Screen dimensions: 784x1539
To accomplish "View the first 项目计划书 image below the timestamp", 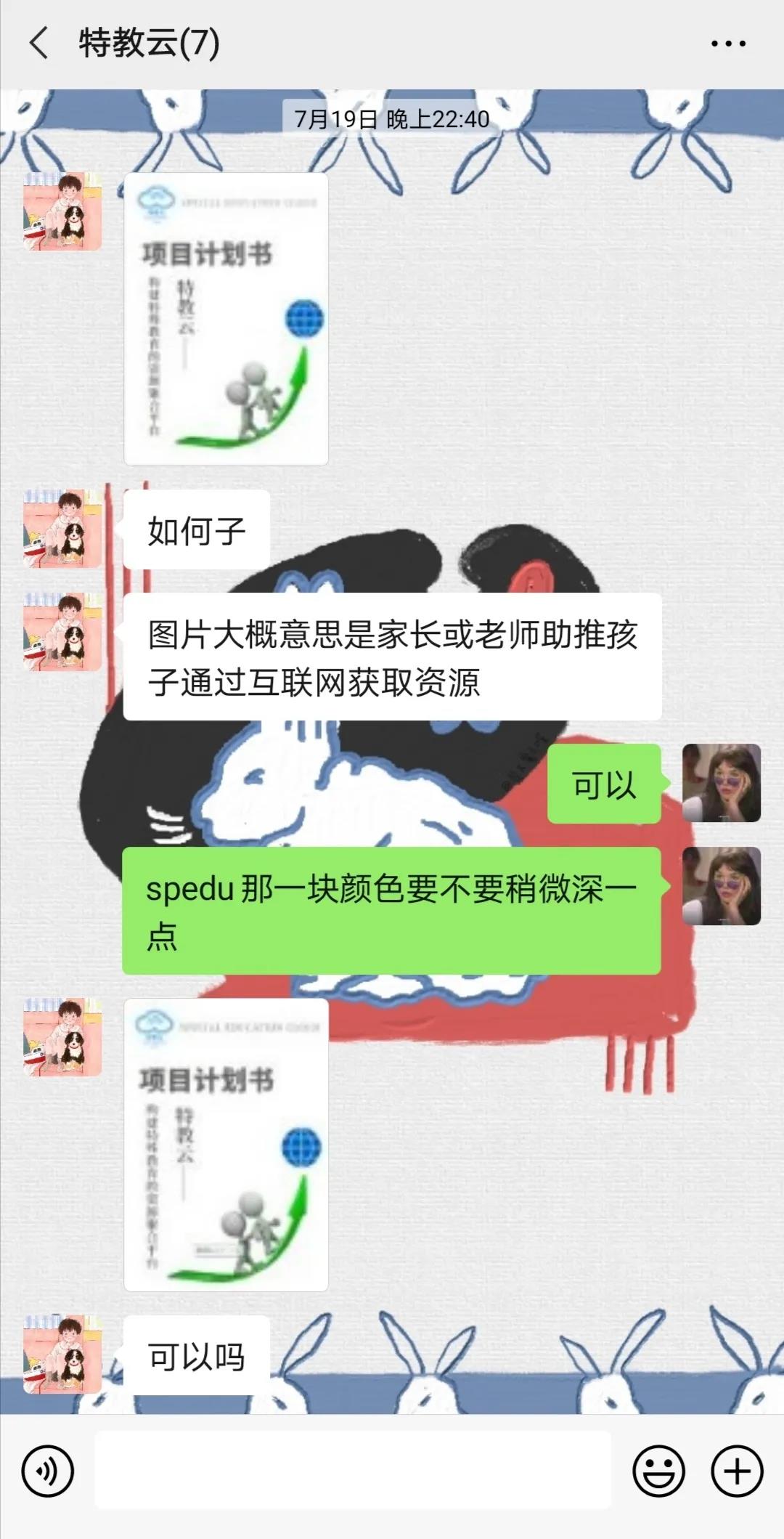I will coord(226,320).
